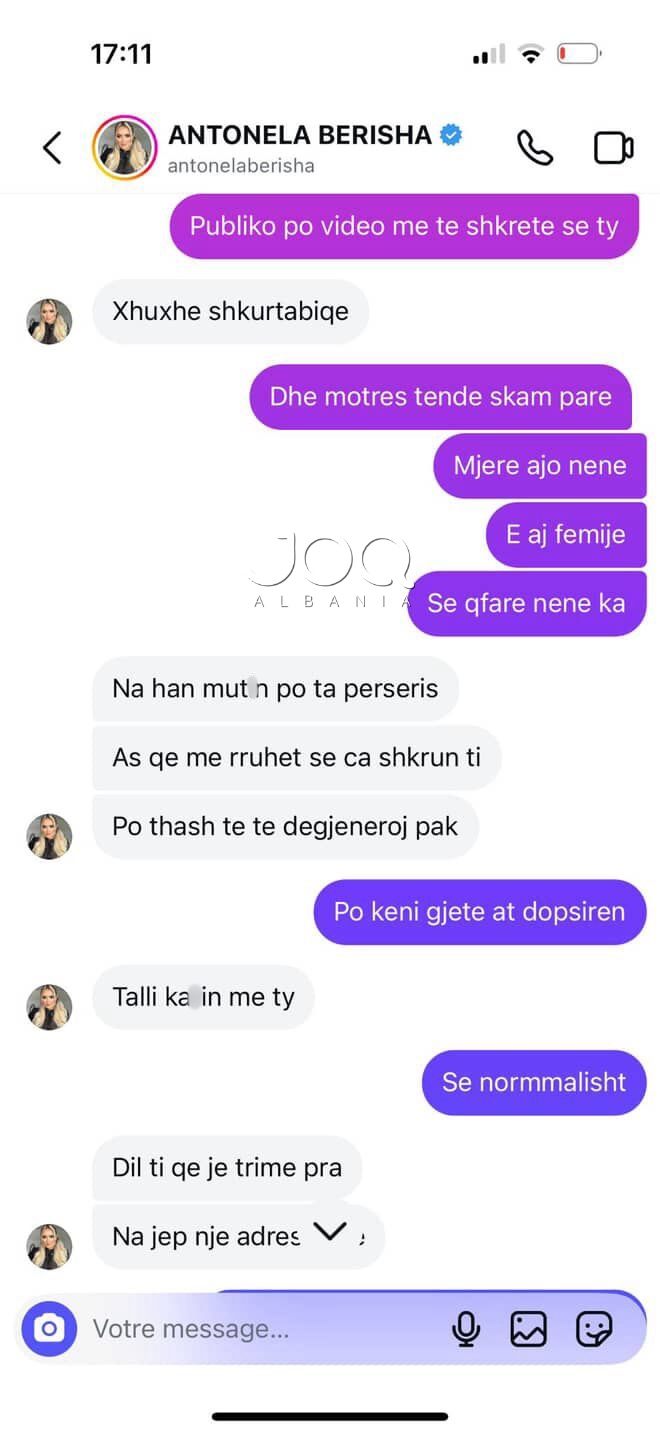Jump to the latest messages with the down chevron

pos(330,1232)
